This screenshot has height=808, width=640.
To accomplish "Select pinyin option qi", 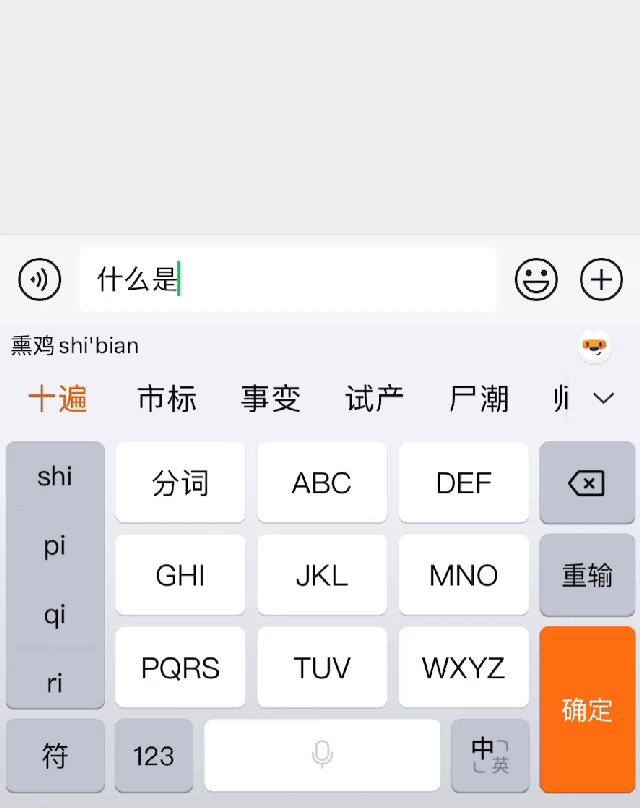I will tap(55, 615).
